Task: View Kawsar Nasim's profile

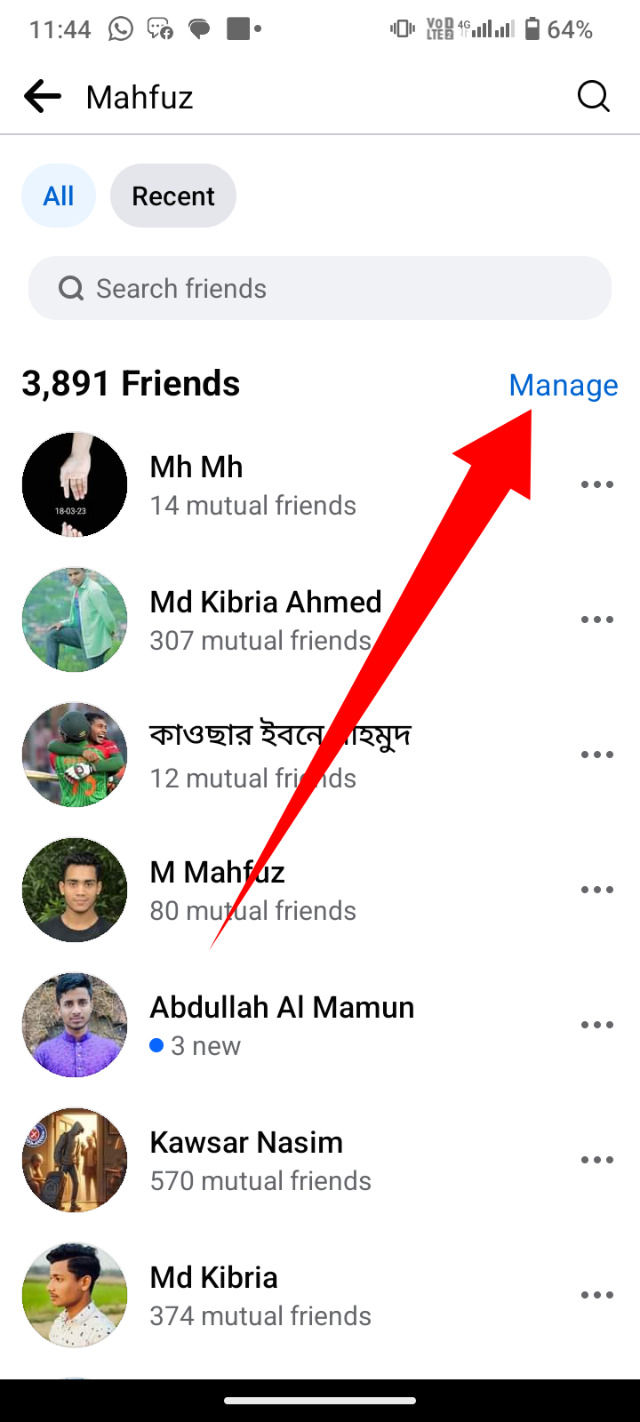Action: (246, 1142)
